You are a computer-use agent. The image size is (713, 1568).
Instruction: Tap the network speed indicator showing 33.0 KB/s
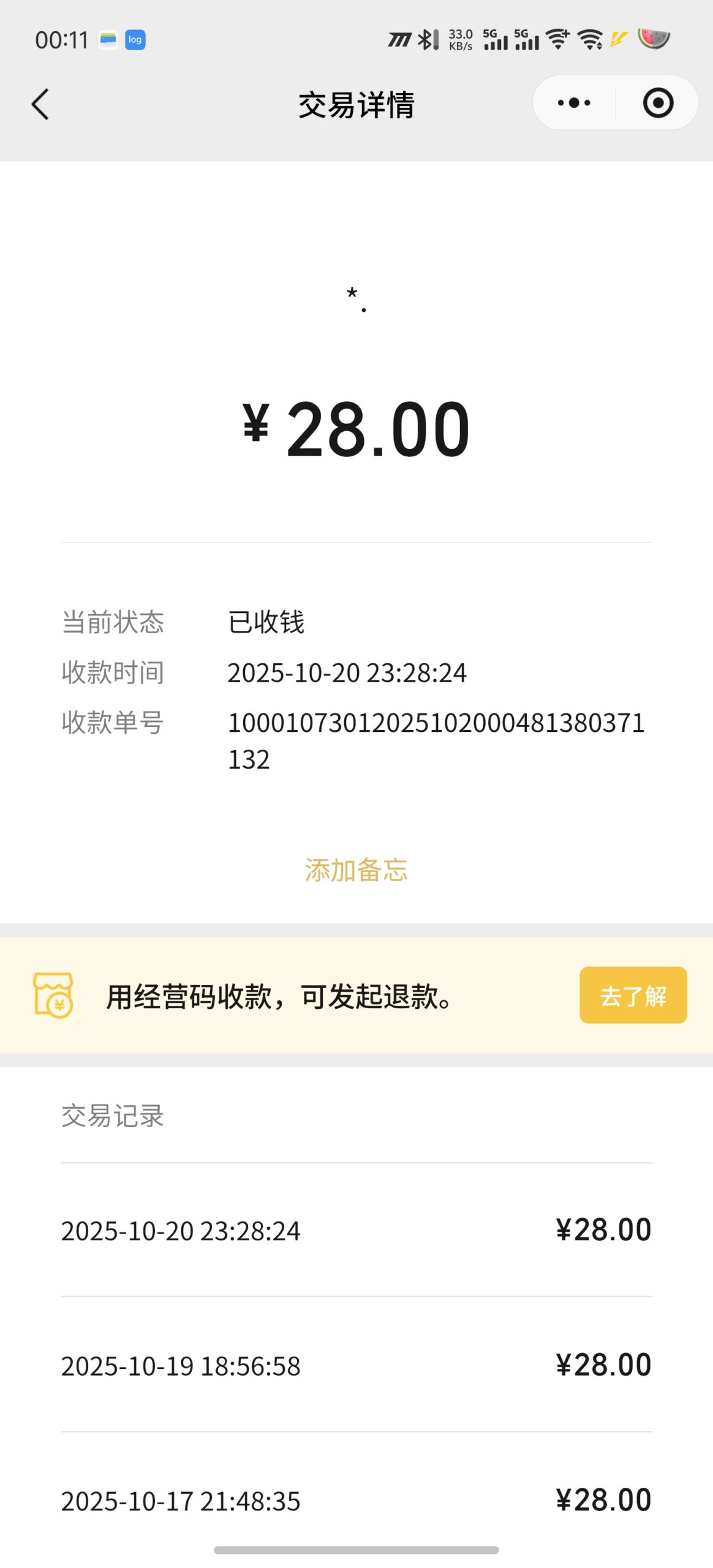tap(458, 39)
